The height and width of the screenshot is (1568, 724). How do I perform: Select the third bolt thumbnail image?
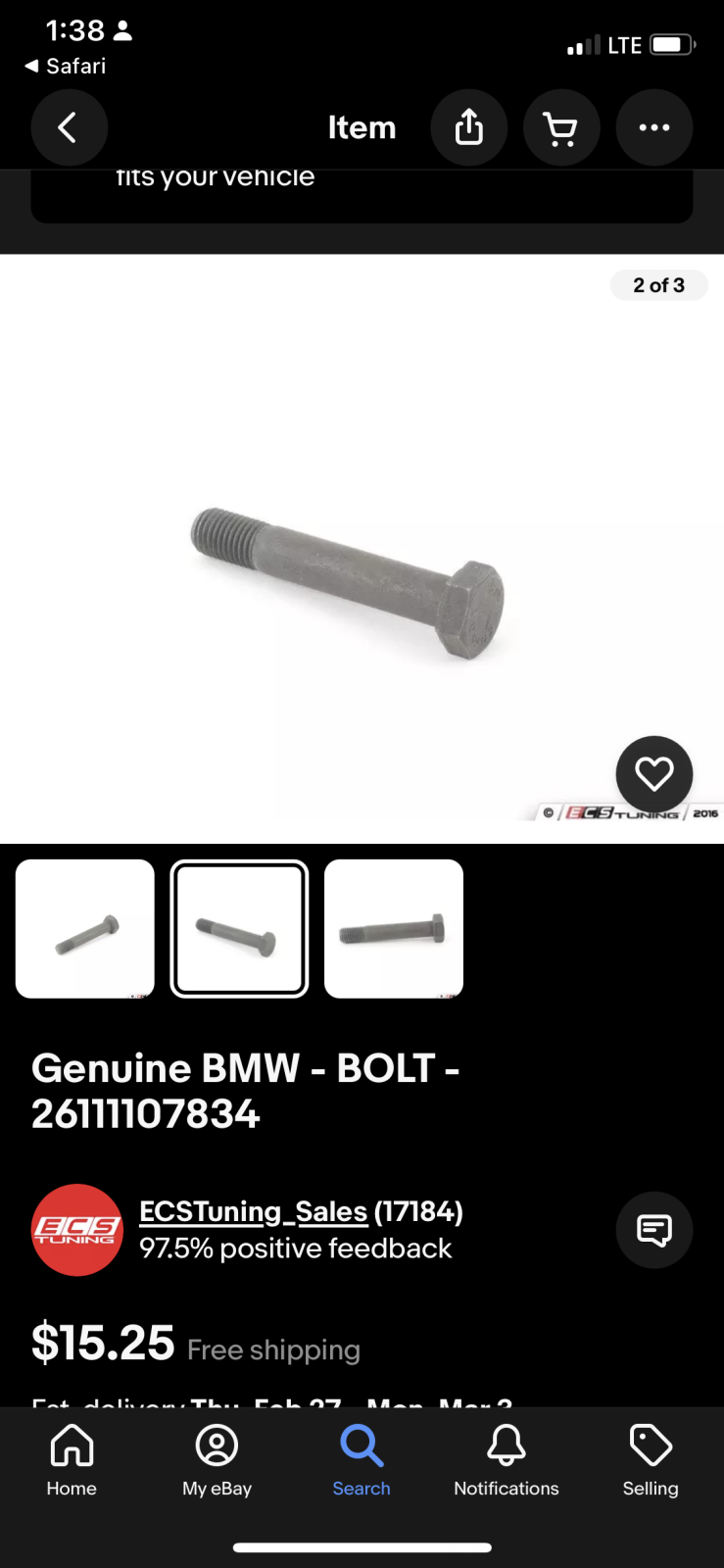pyautogui.click(x=394, y=929)
